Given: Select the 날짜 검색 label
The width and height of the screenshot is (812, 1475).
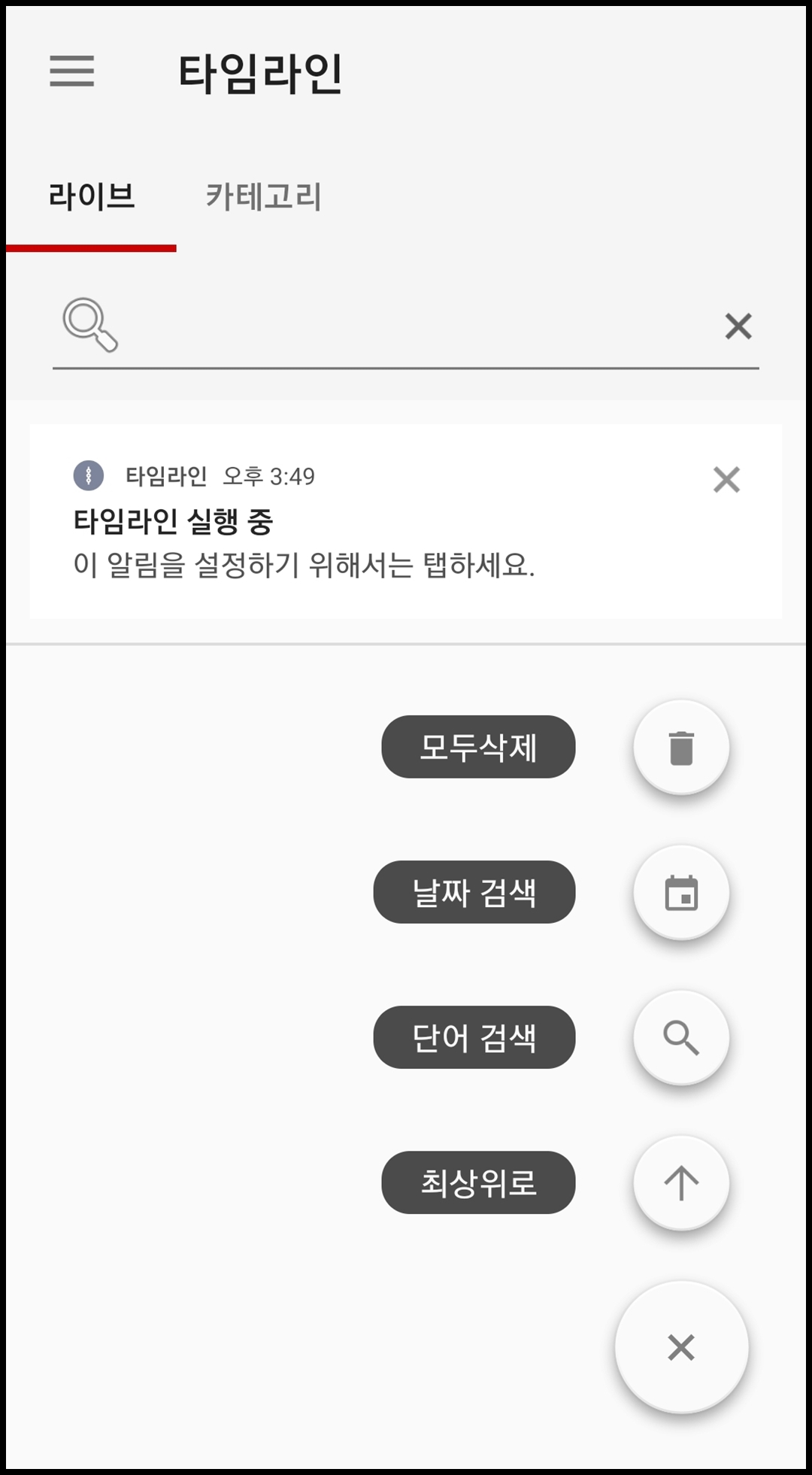Looking at the screenshot, I should [475, 893].
